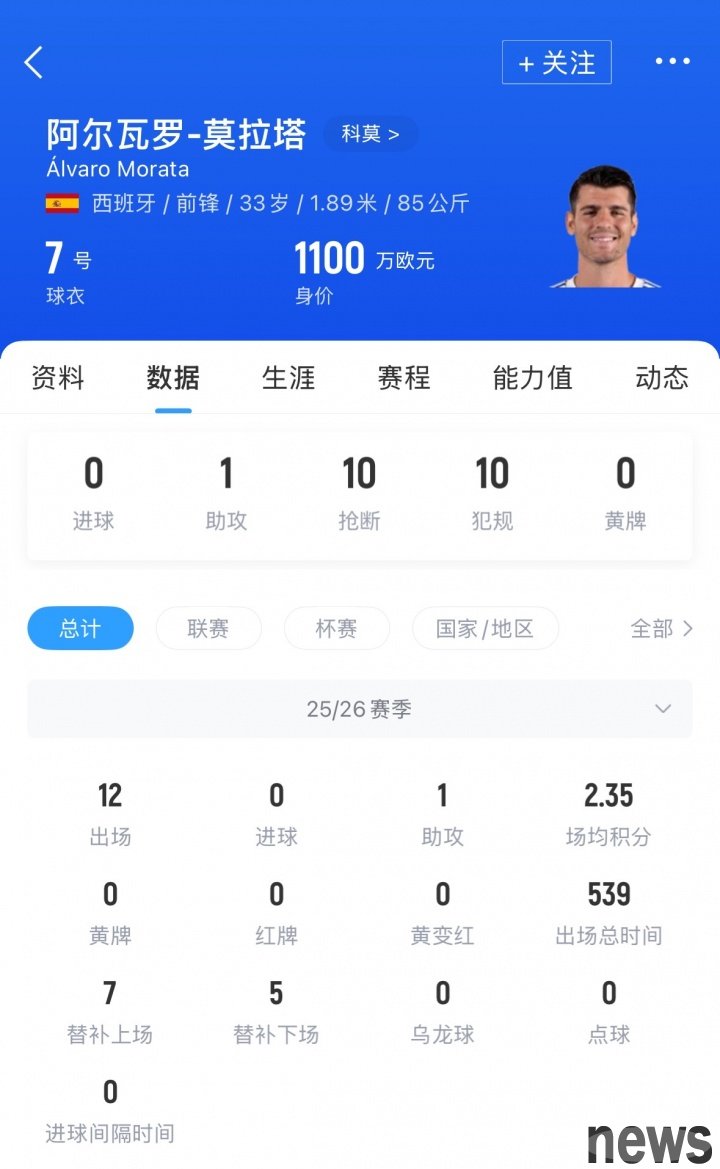This screenshot has height=1169, width=720.
Task: Open the 动态 tab
Action: 661,378
